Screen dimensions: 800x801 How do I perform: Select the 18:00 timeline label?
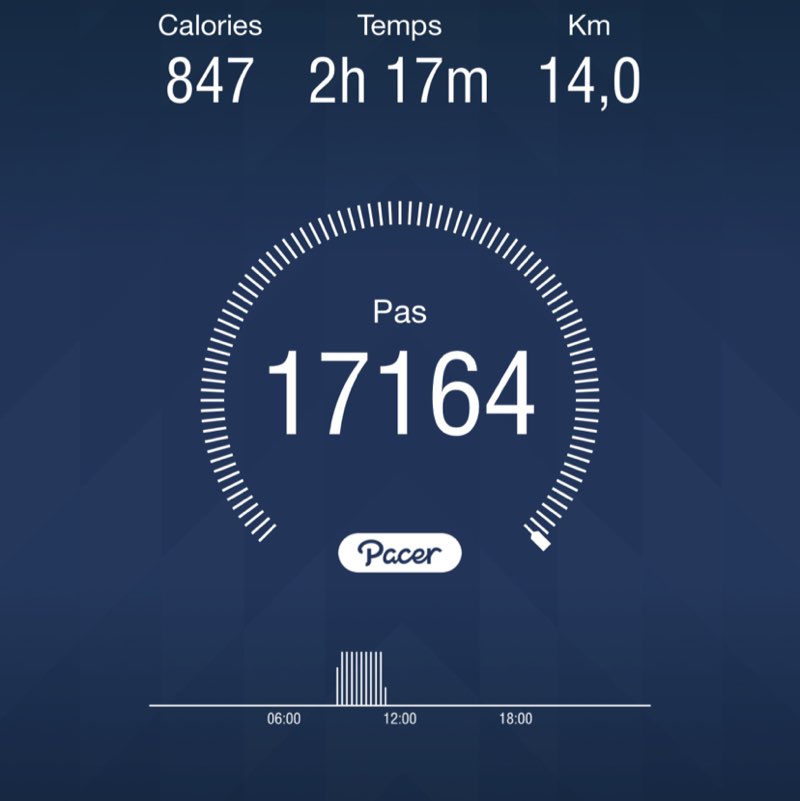coord(513,717)
